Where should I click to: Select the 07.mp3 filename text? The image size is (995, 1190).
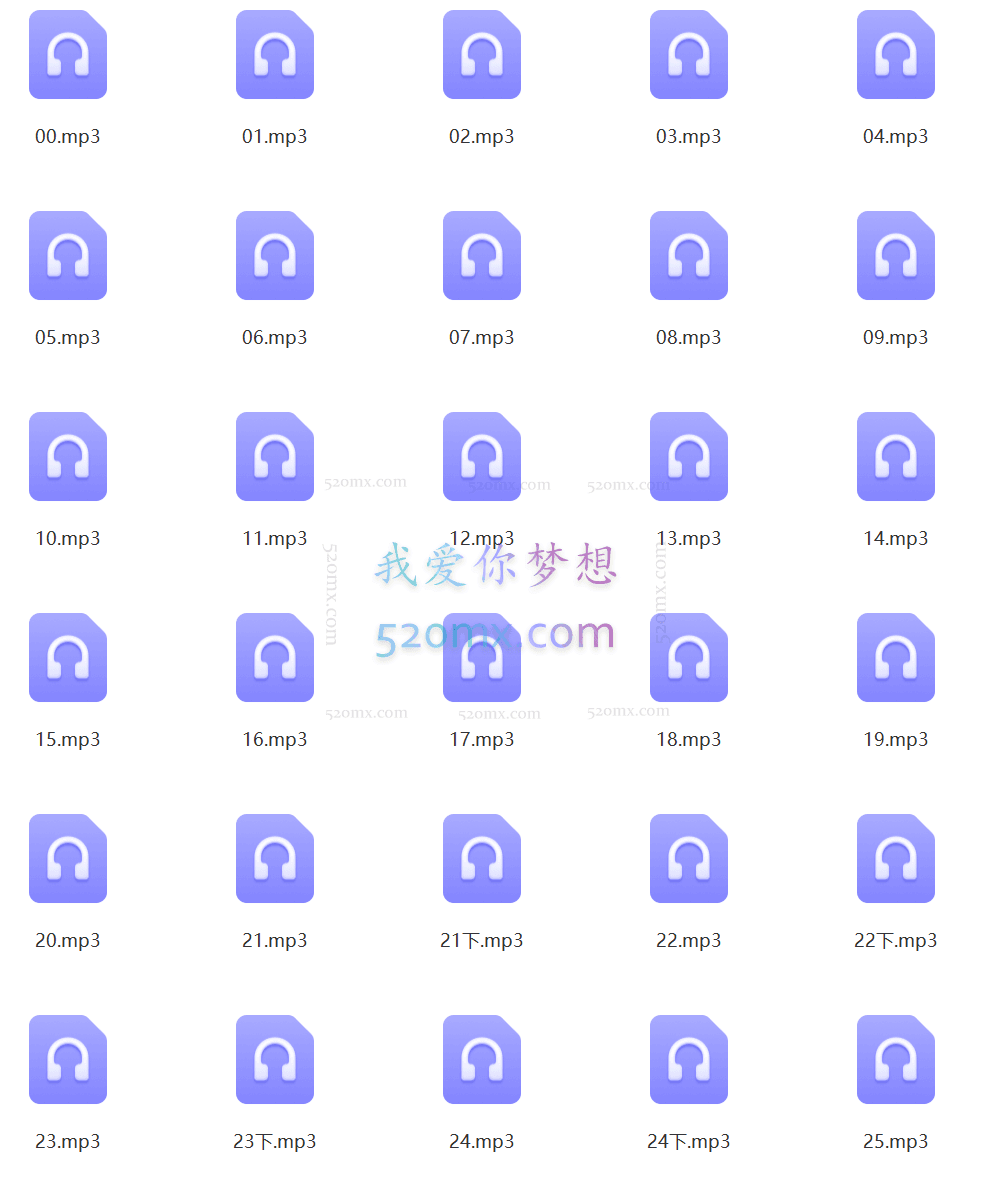pos(481,337)
